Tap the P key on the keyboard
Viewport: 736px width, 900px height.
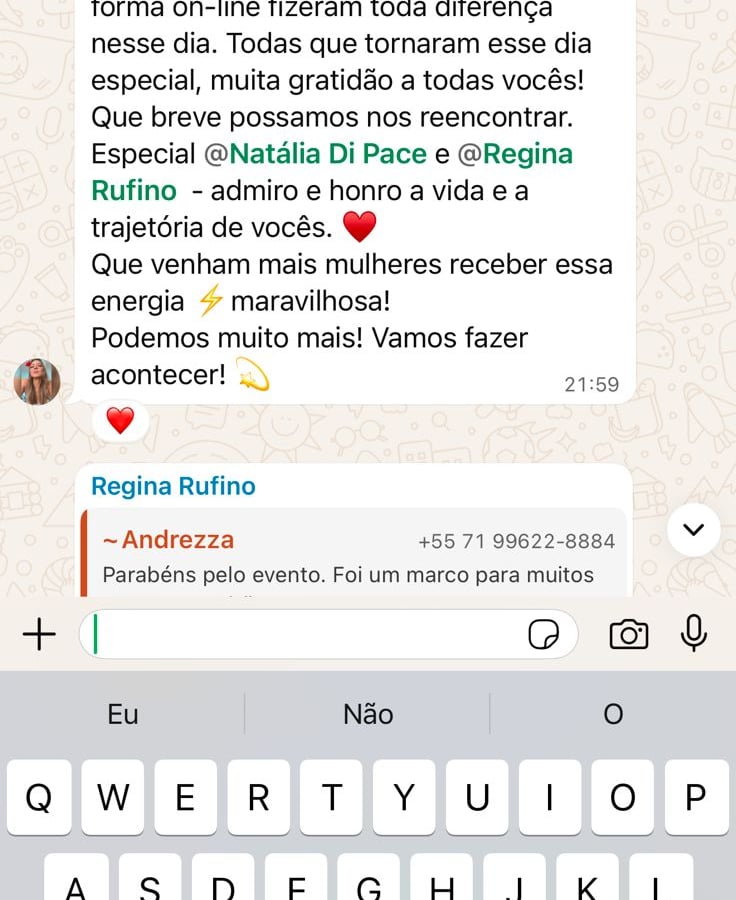(696, 798)
